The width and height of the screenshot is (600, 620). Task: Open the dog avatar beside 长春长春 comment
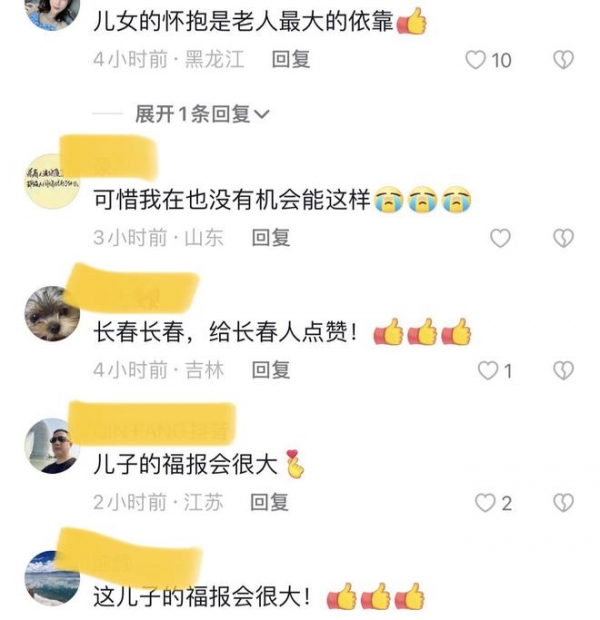click(51, 314)
